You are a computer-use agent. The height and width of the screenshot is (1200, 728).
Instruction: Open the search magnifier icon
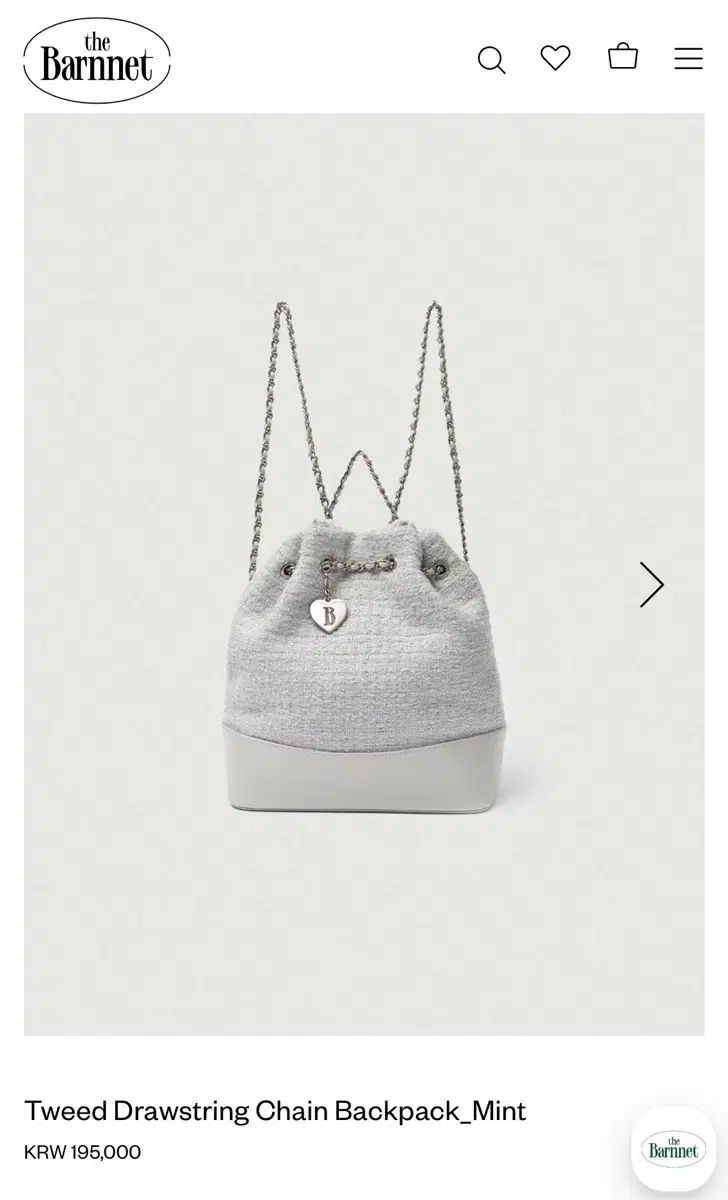point(491,60)
